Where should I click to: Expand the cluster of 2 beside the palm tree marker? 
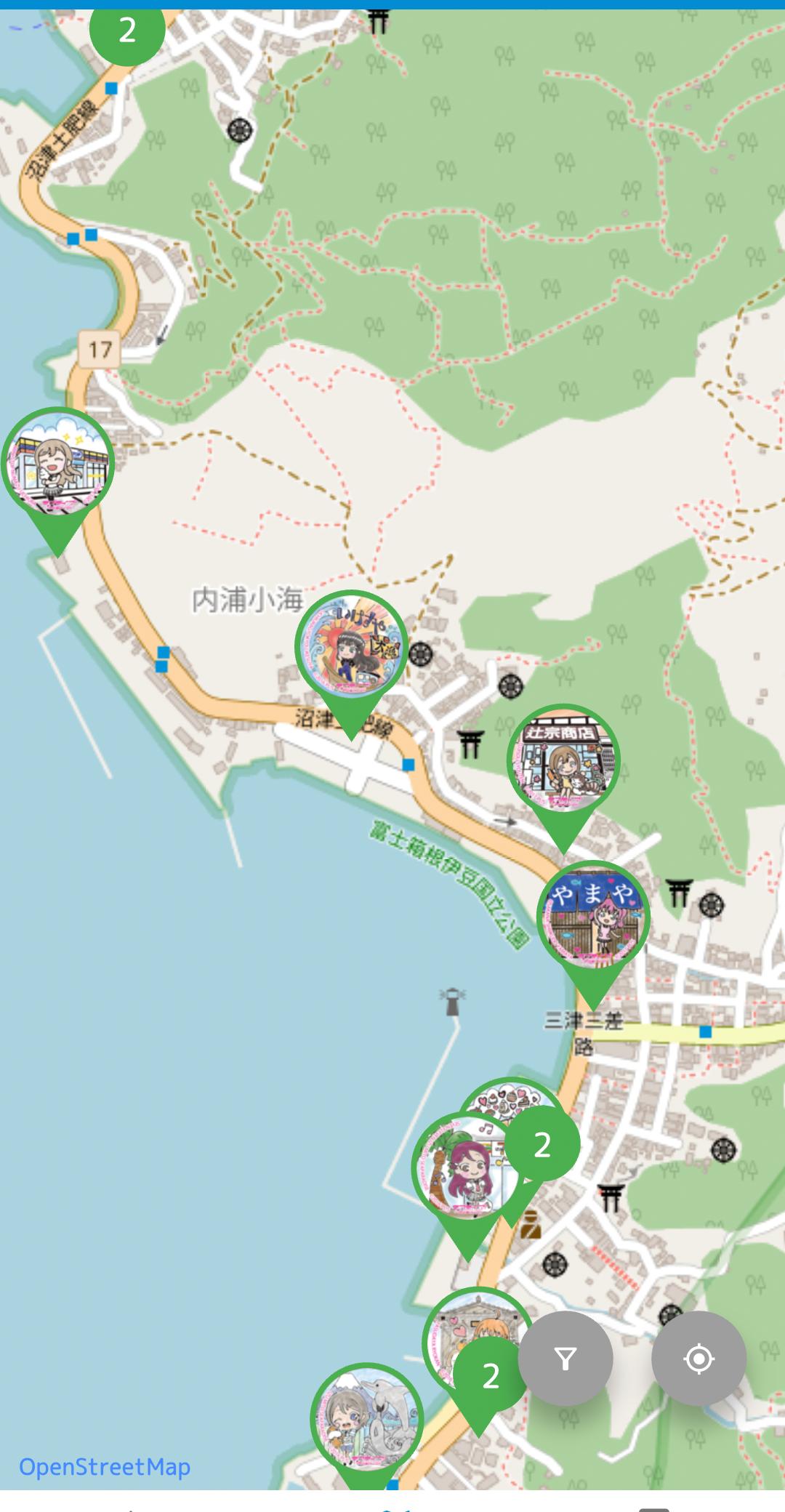coord(542,1145)
